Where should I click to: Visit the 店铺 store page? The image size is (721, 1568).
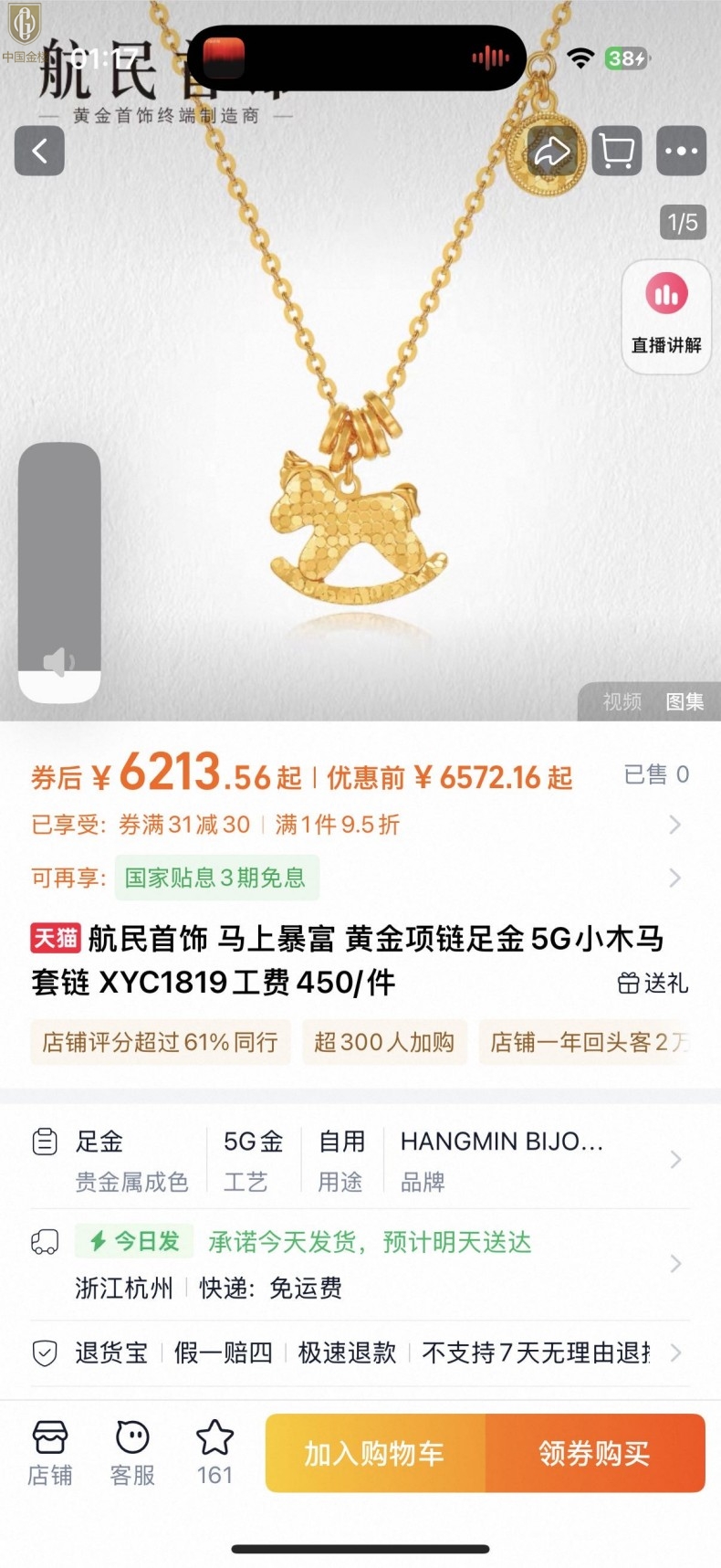point(50,1452)
